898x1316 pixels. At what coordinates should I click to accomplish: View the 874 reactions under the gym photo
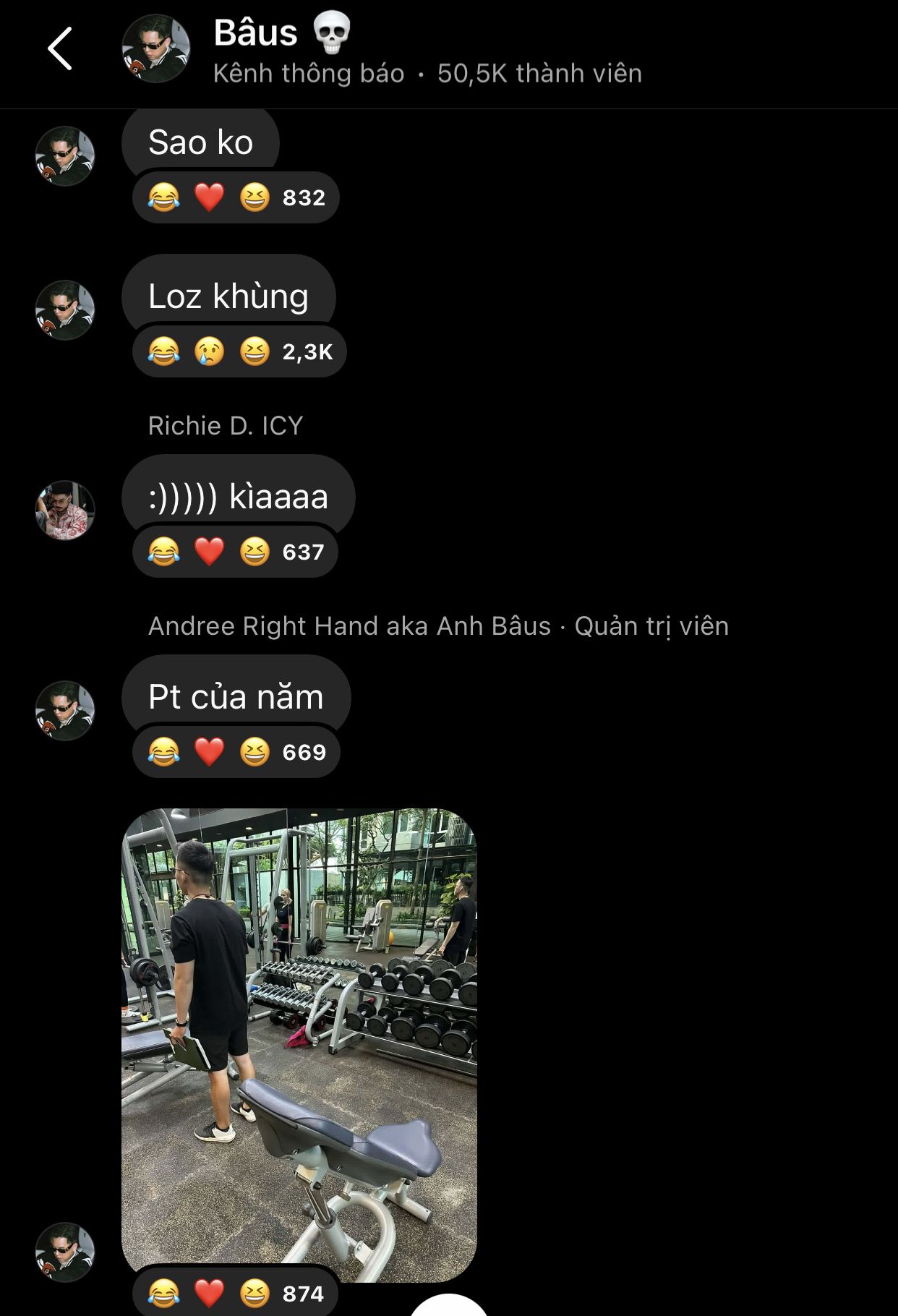point(235,1294)
